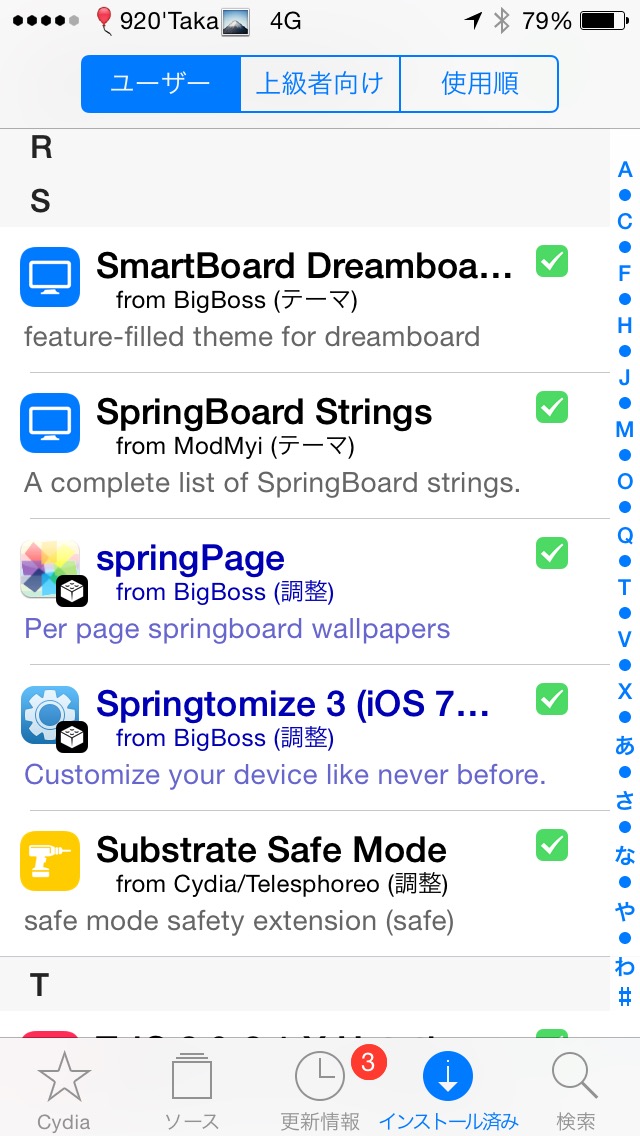The height and width of the screenshot is (1136, 640).
Task: Open the 検索 tab
Action: click(575, 1089)
